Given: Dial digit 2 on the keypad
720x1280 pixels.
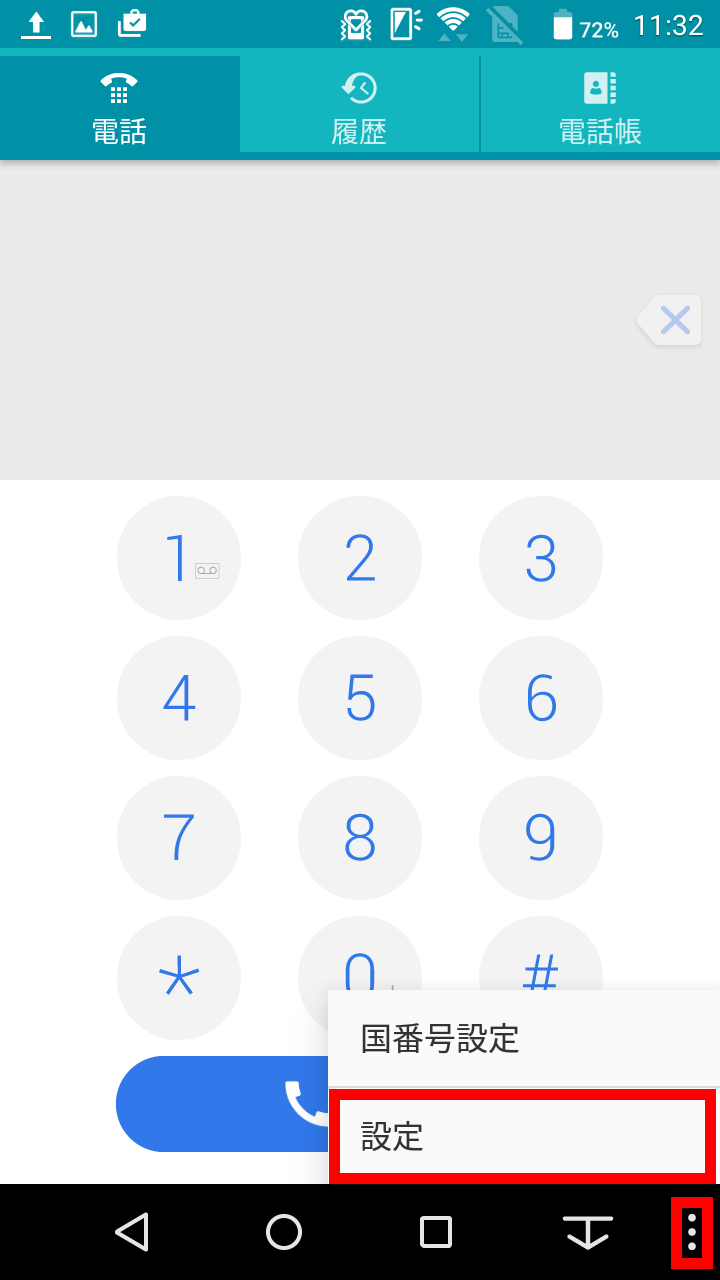Looking at the screenshot, I should [x=360, y=558].
